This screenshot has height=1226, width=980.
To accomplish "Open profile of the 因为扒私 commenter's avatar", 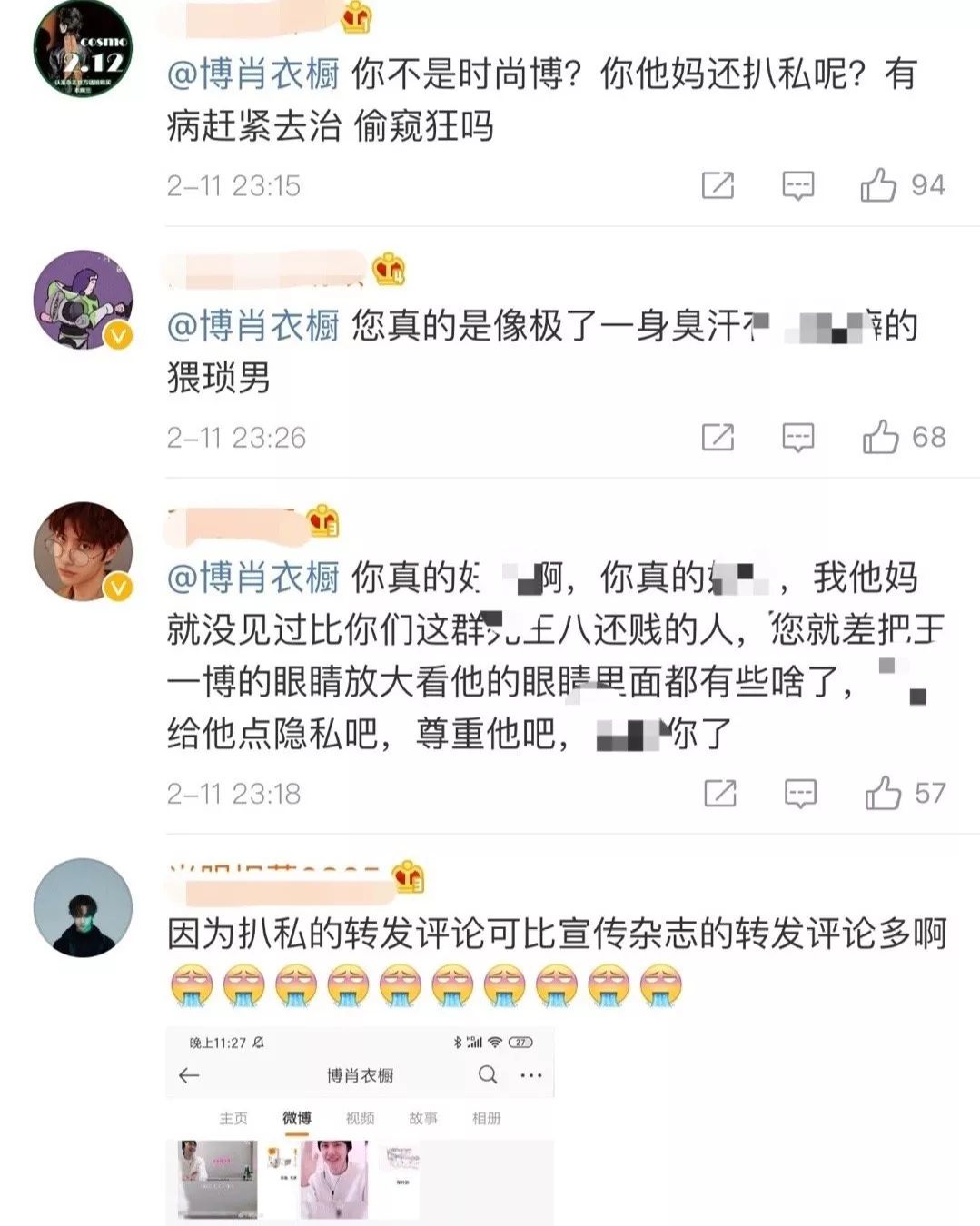I will pyautogui.click(x=83, y=907).
